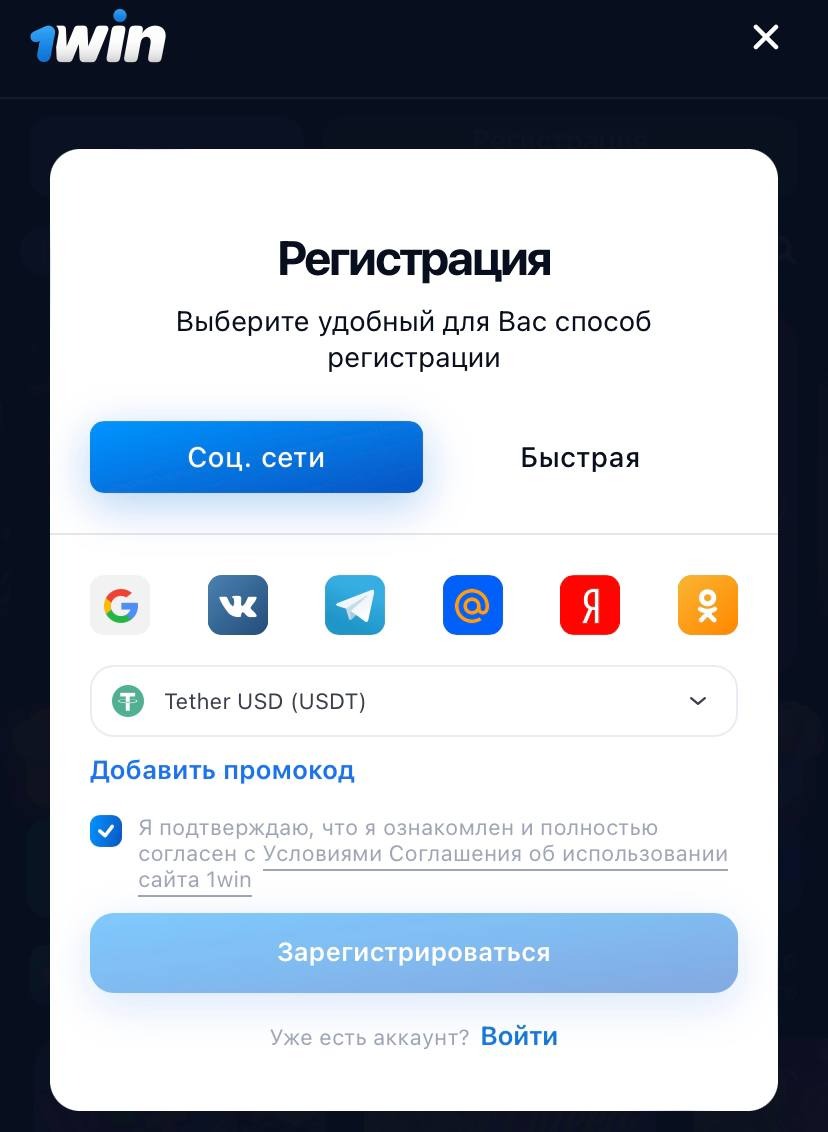The width and height of the screenshot is (828, 1132).
Task: Sign up with Odnoklassniki
Action: pyautogui.click(x=708, y=605)
